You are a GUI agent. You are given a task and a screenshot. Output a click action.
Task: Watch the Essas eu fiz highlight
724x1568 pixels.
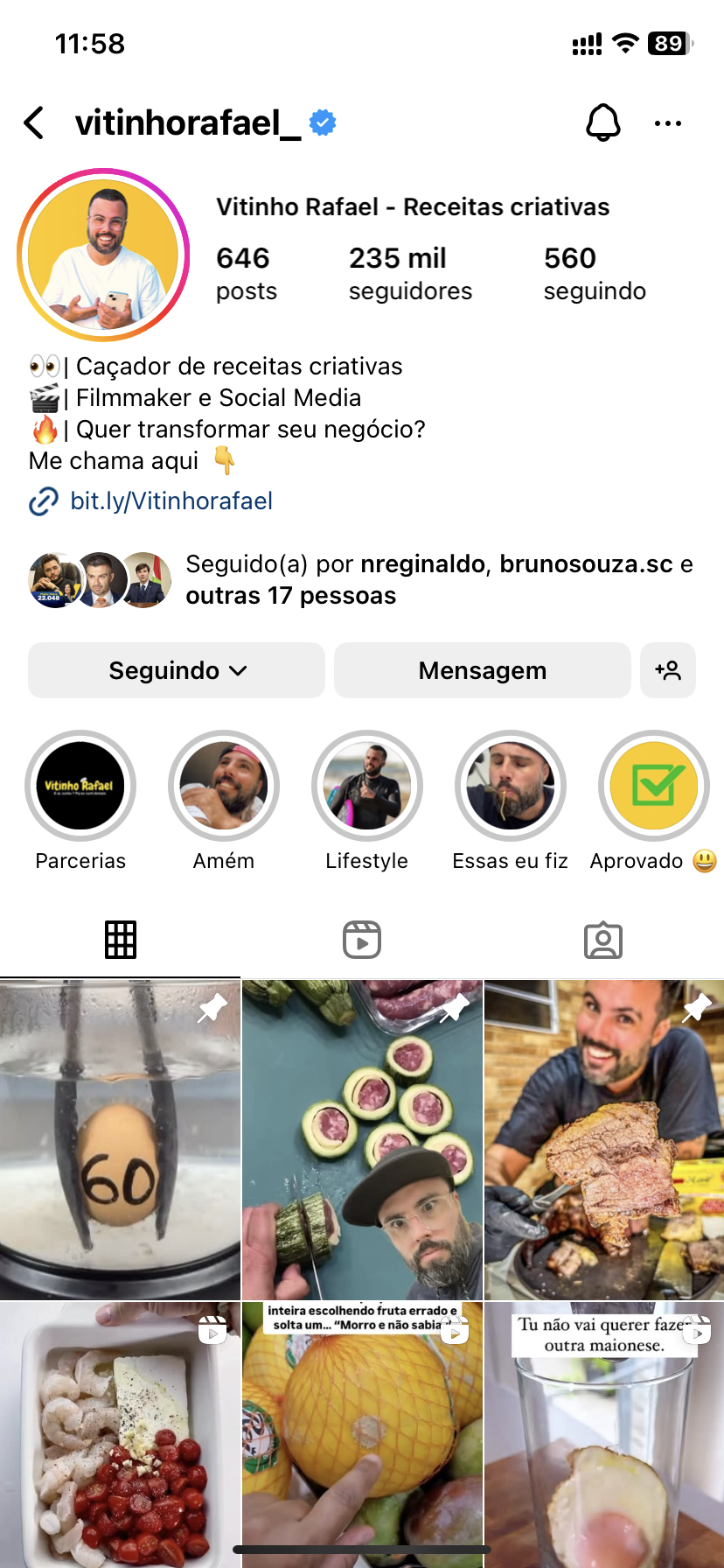pos(511,786)
